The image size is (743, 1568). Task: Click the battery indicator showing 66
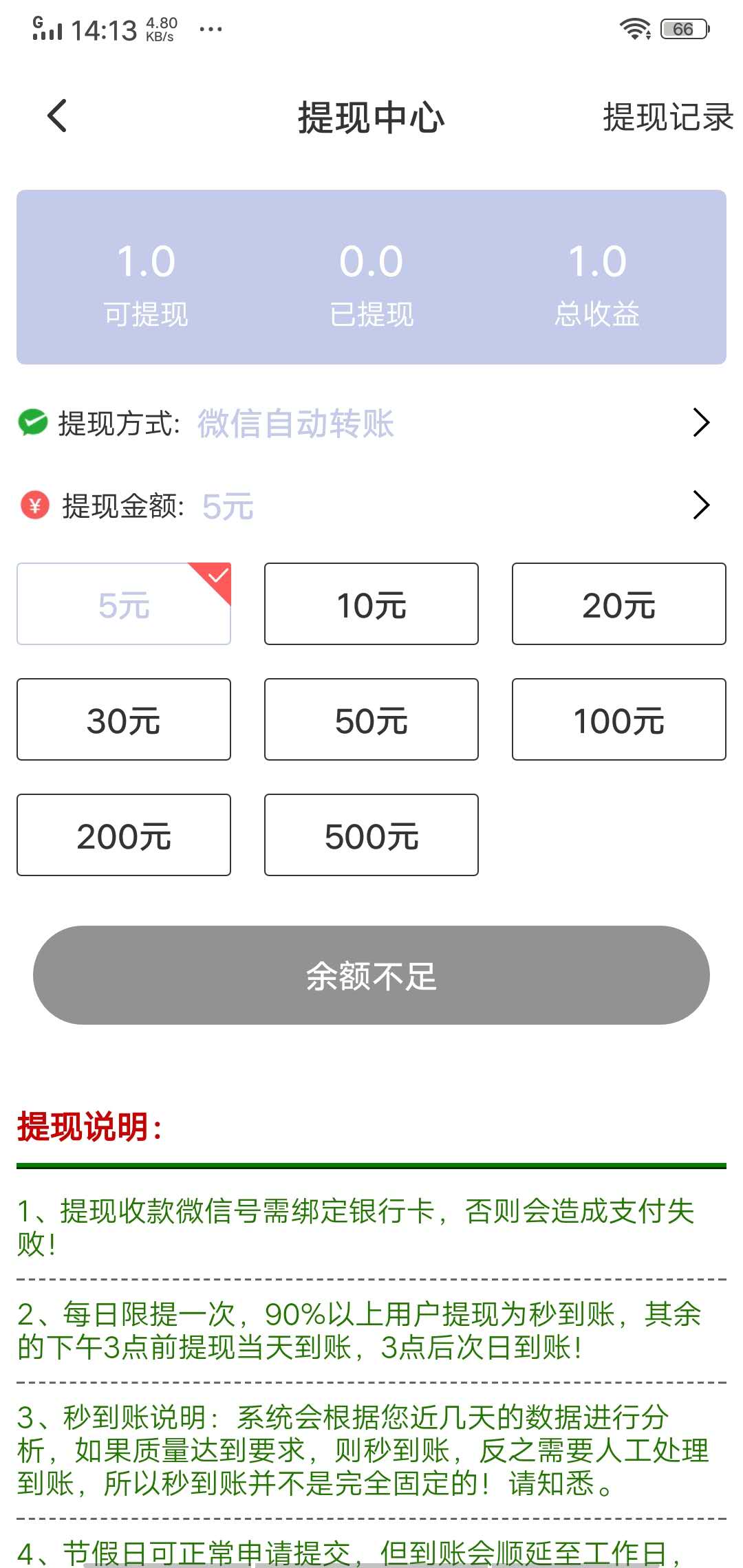pyautogui.click(x=682, y=28)
